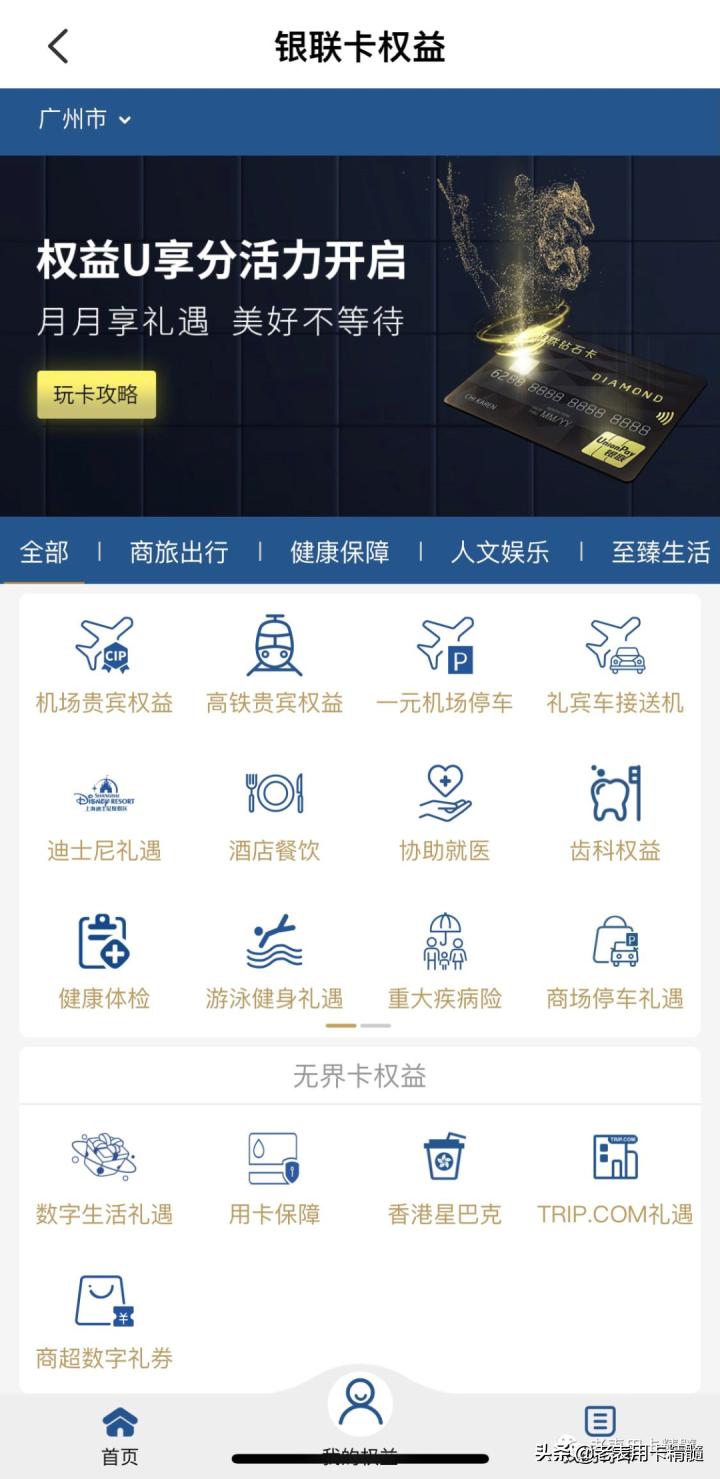Go back using the arrow at top left

click(x=57, y=44)
